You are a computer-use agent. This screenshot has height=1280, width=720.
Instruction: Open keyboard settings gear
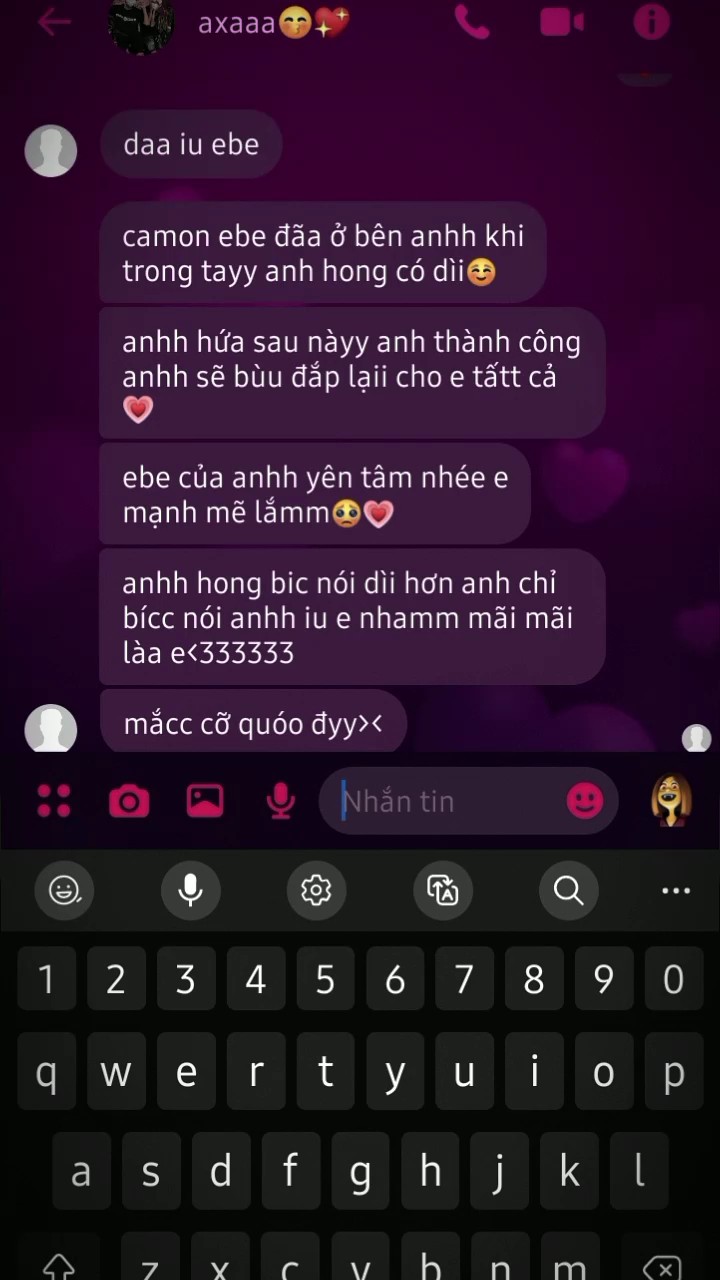tap(316, 890)
